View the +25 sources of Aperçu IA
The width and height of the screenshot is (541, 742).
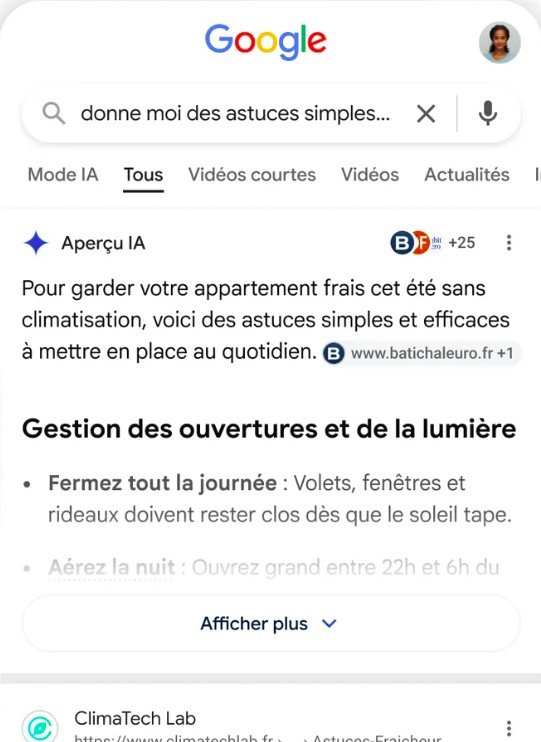[x=433, y=243]
